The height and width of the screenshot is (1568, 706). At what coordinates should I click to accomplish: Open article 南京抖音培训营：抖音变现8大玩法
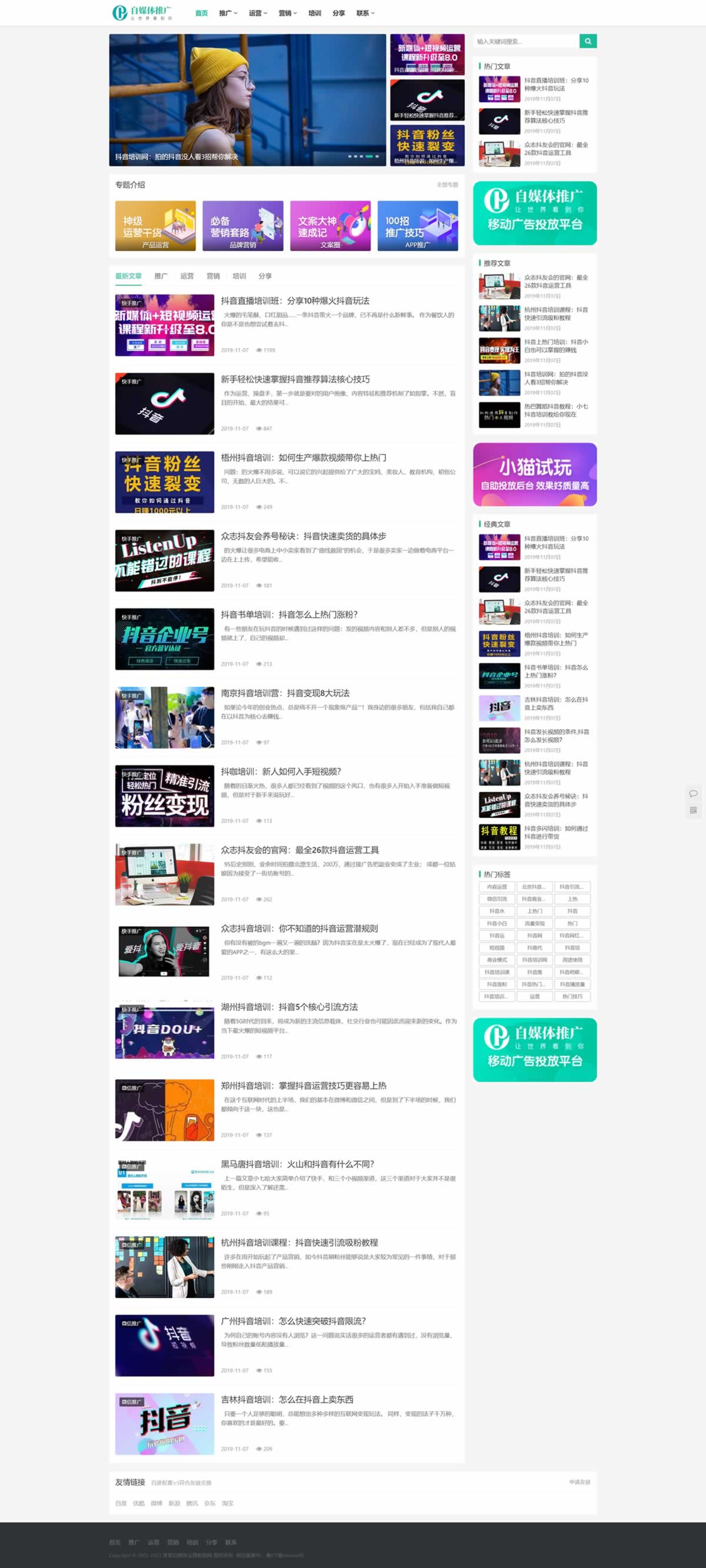point(285,693)
